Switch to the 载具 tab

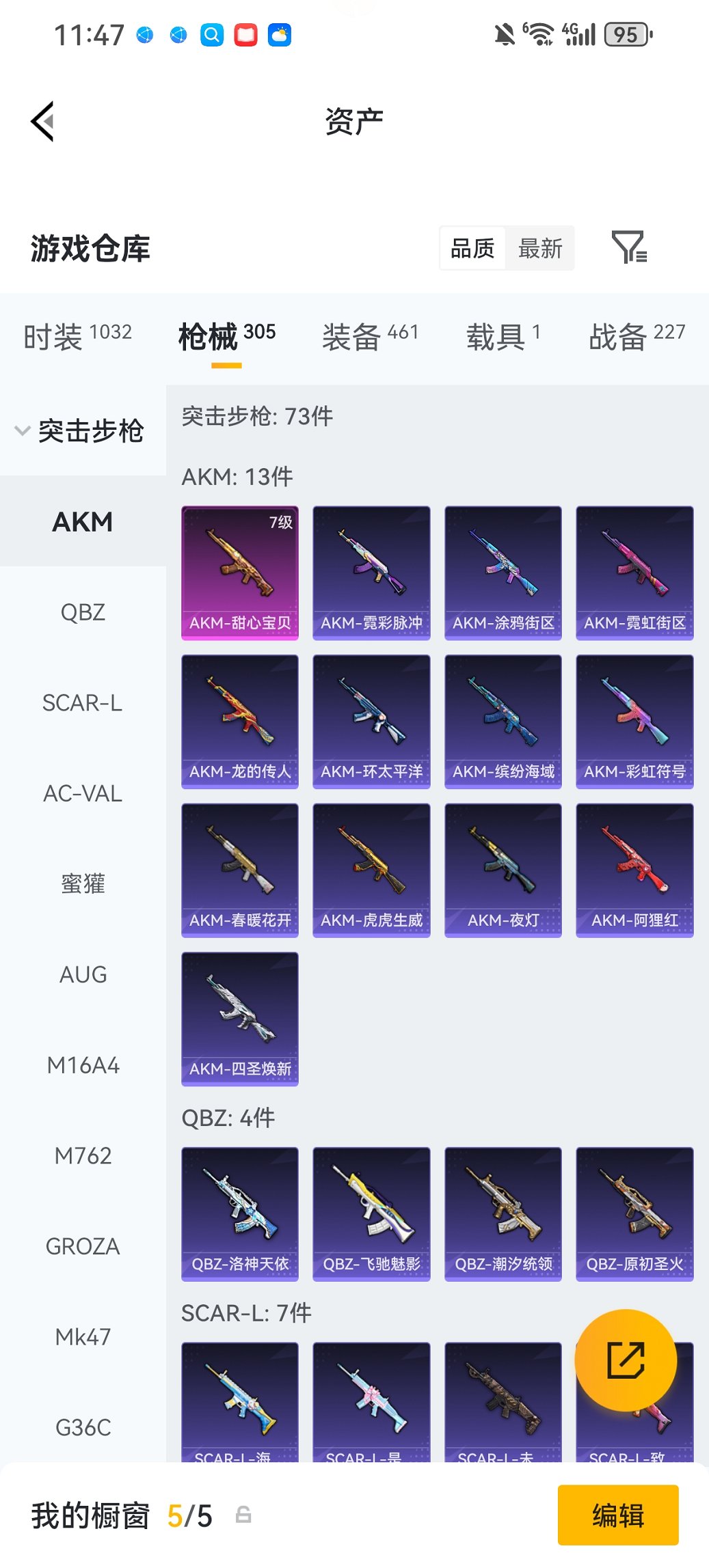click(503, 336)
